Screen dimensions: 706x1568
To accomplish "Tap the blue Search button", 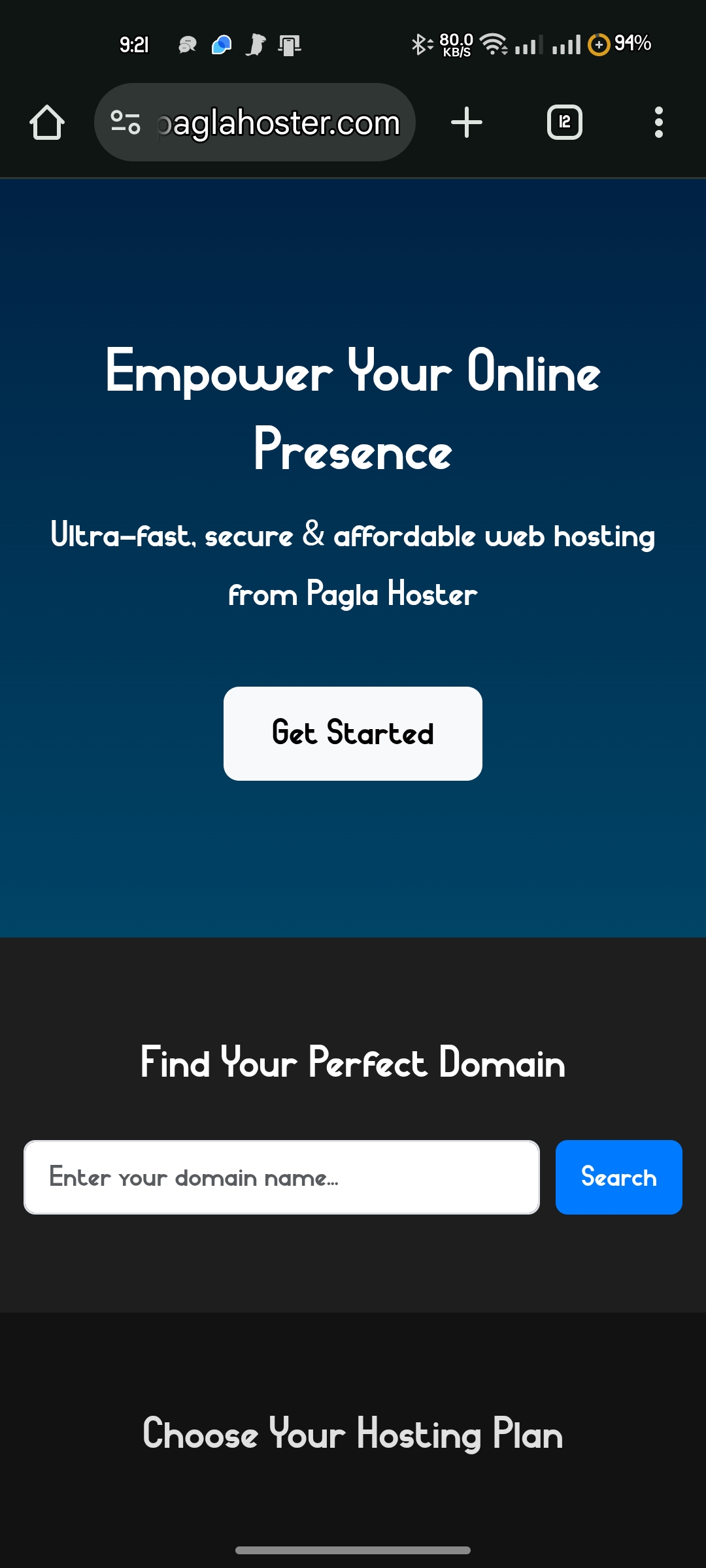I will [x=618, y=1177].
